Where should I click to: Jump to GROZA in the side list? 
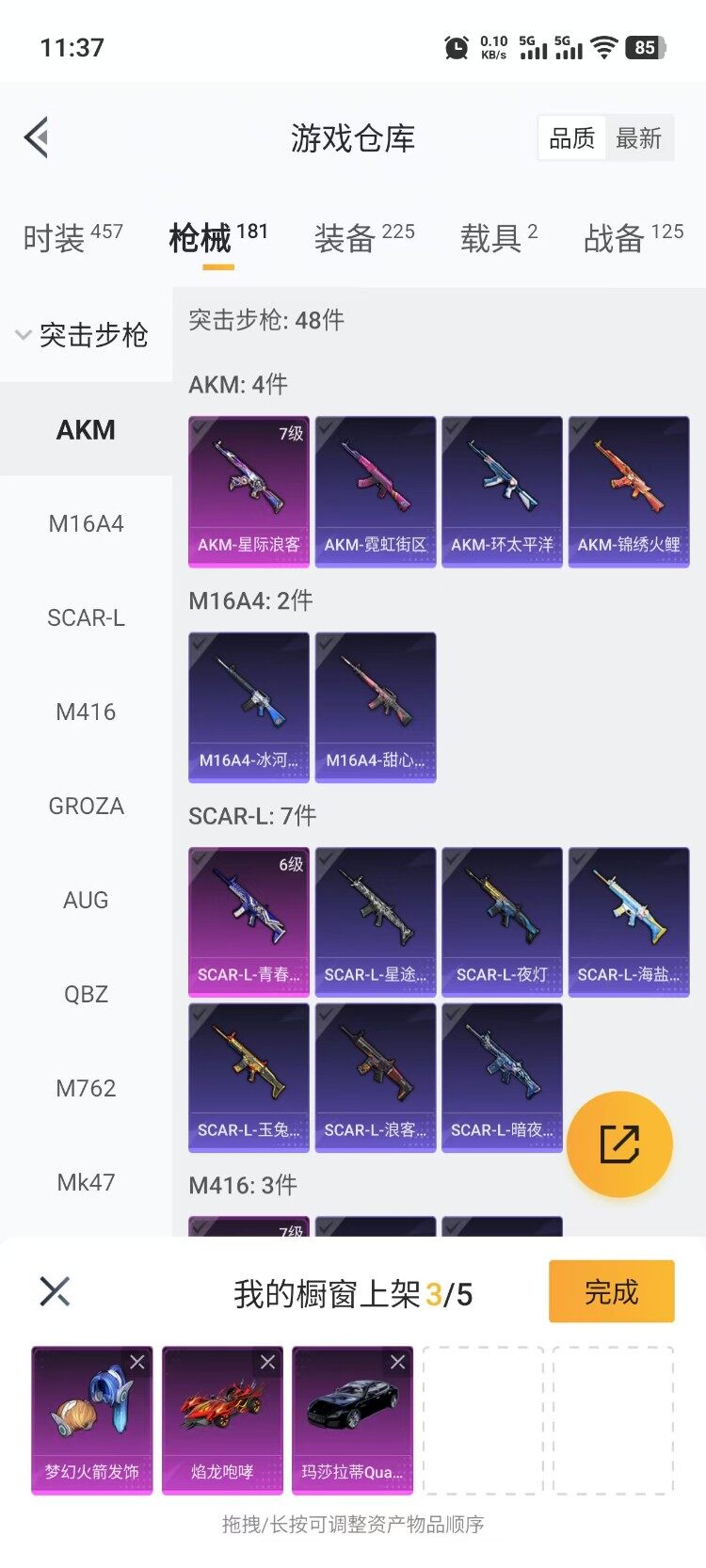tap(86, 806)
